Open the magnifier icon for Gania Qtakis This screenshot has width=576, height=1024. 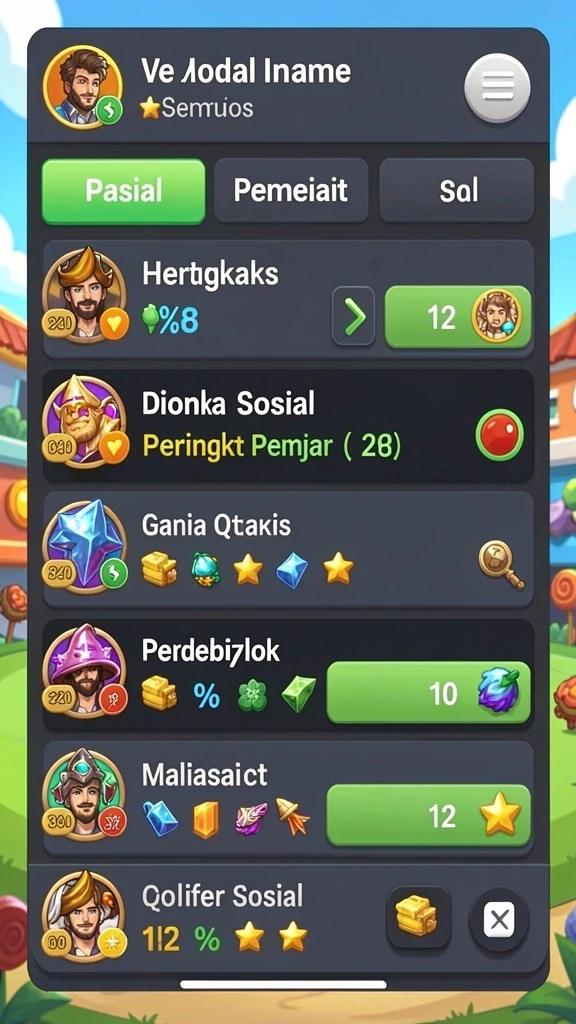click(501, 564)
